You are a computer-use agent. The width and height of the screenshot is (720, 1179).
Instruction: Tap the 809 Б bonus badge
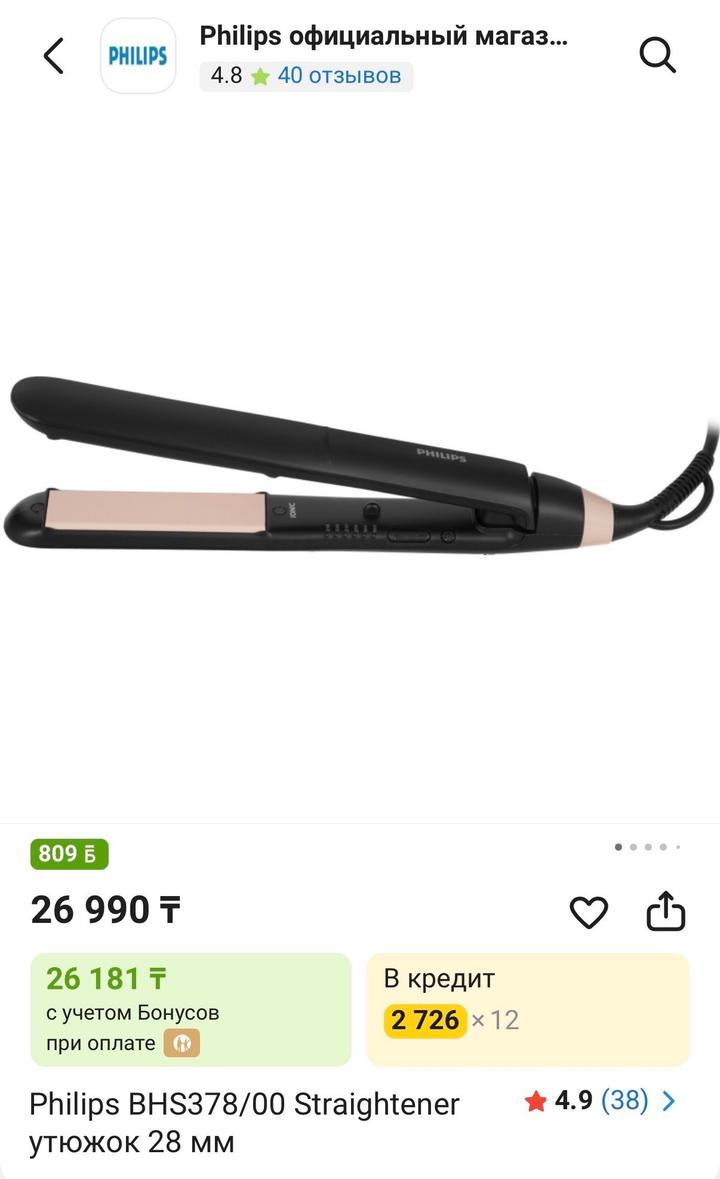click(68, 855)
